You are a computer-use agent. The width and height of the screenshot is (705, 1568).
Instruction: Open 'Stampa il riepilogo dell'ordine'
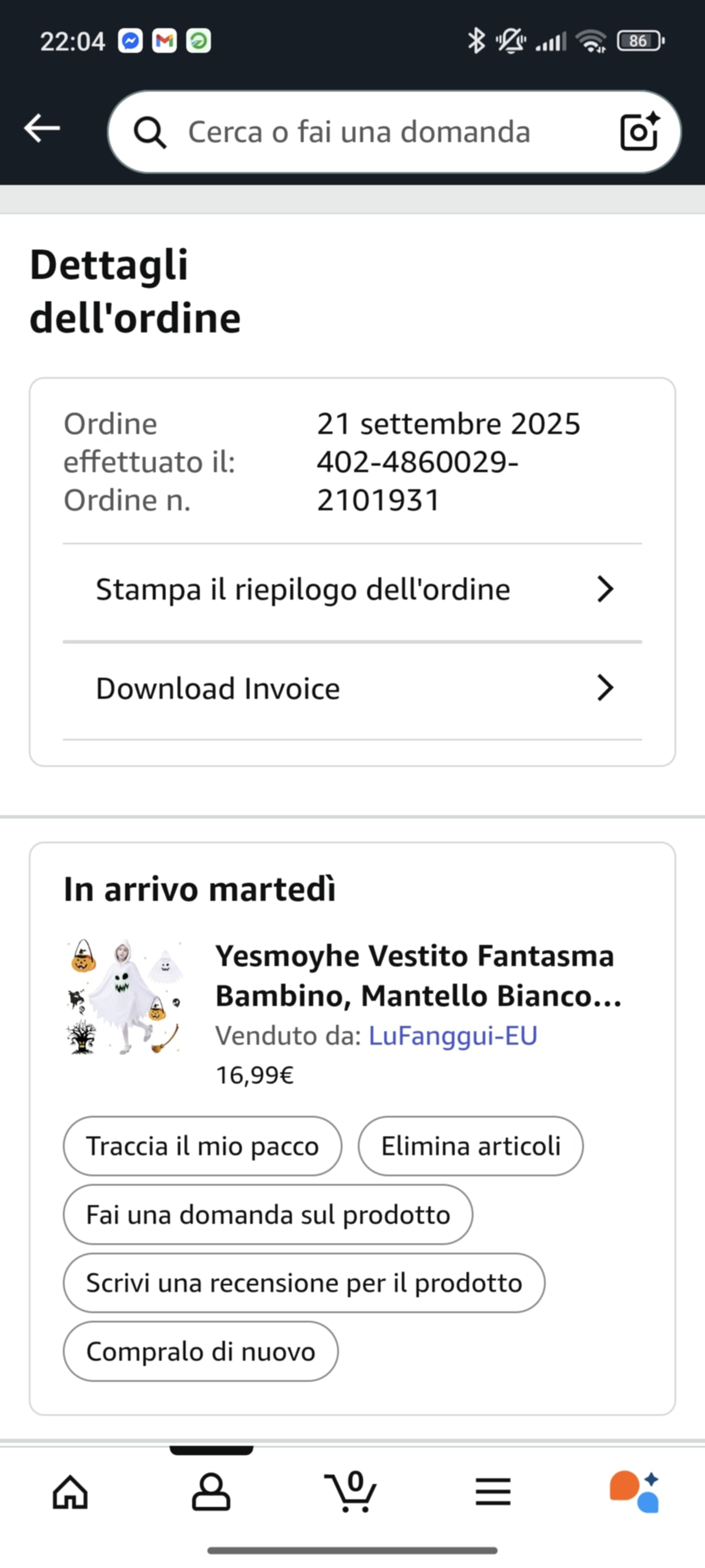[352, 589]
